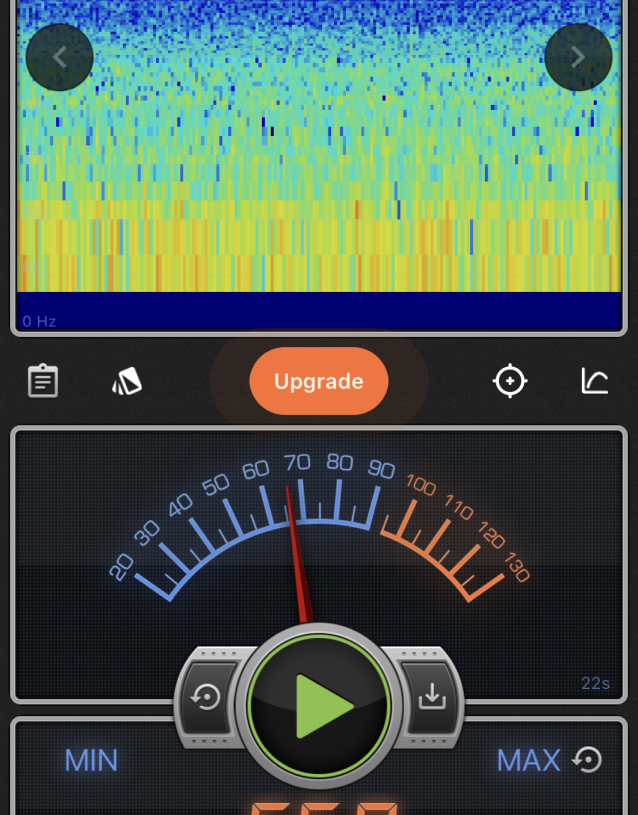Screen dimensions: 638x815
Task: Go to the next spectrogram view
Action: click(578, 57)
